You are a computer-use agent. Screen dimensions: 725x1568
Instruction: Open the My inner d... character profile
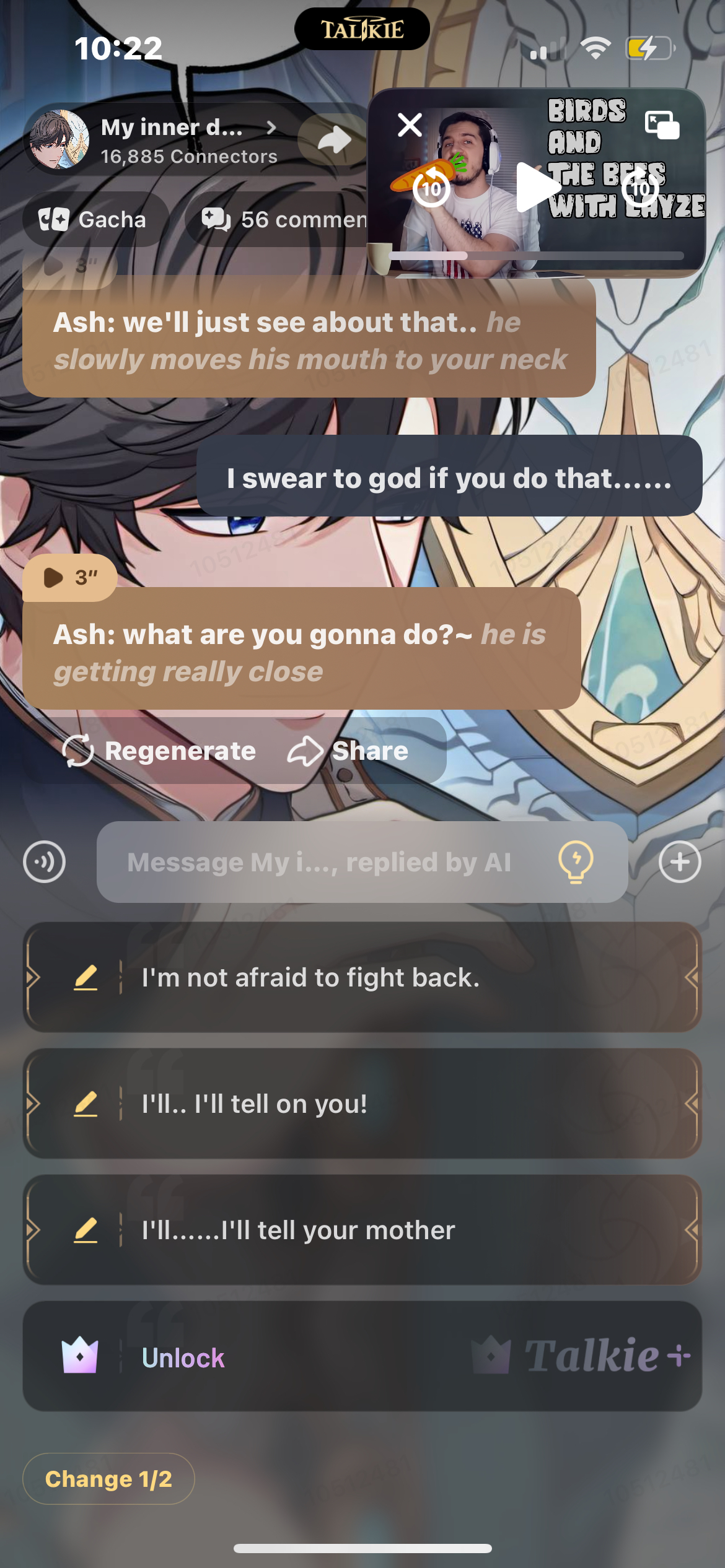point(172,139)
